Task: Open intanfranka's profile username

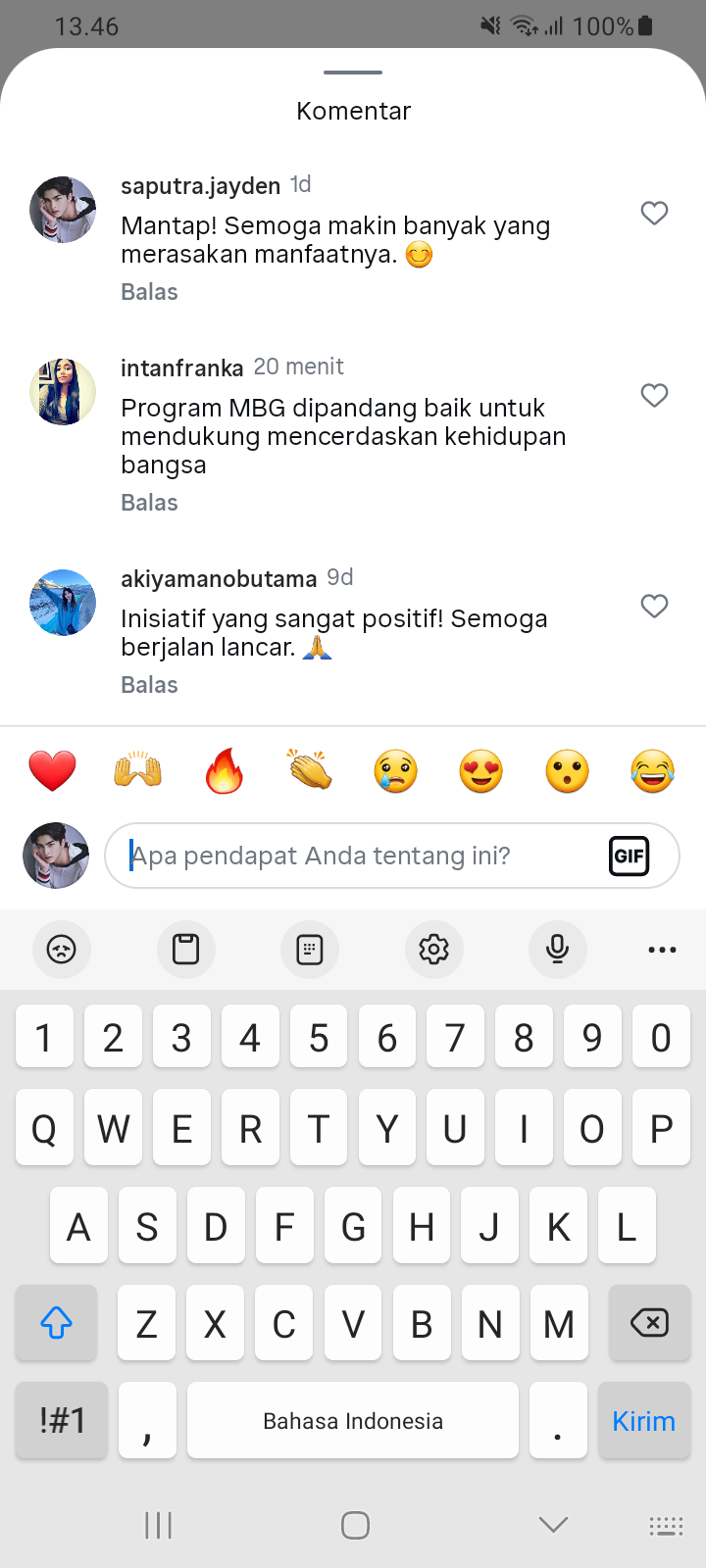Action: [x=181, y=368]
